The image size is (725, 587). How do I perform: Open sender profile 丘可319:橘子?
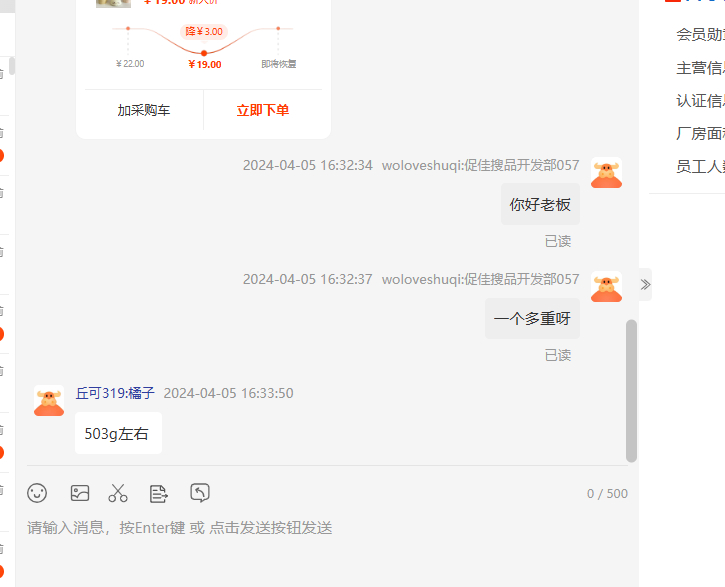pyautogui.click(x=115, y=393)
